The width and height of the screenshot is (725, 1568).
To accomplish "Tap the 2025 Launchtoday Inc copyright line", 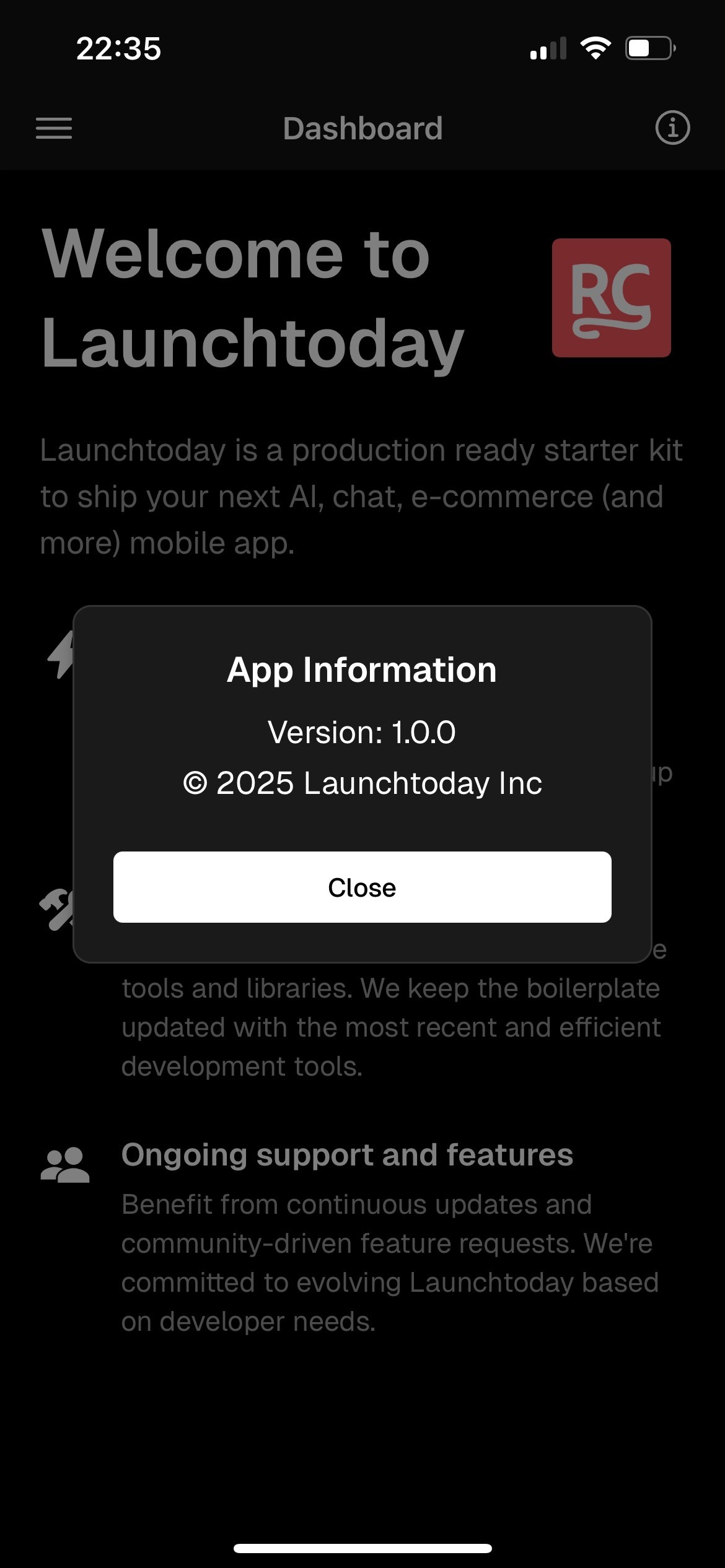I will [x=362, y=783].
